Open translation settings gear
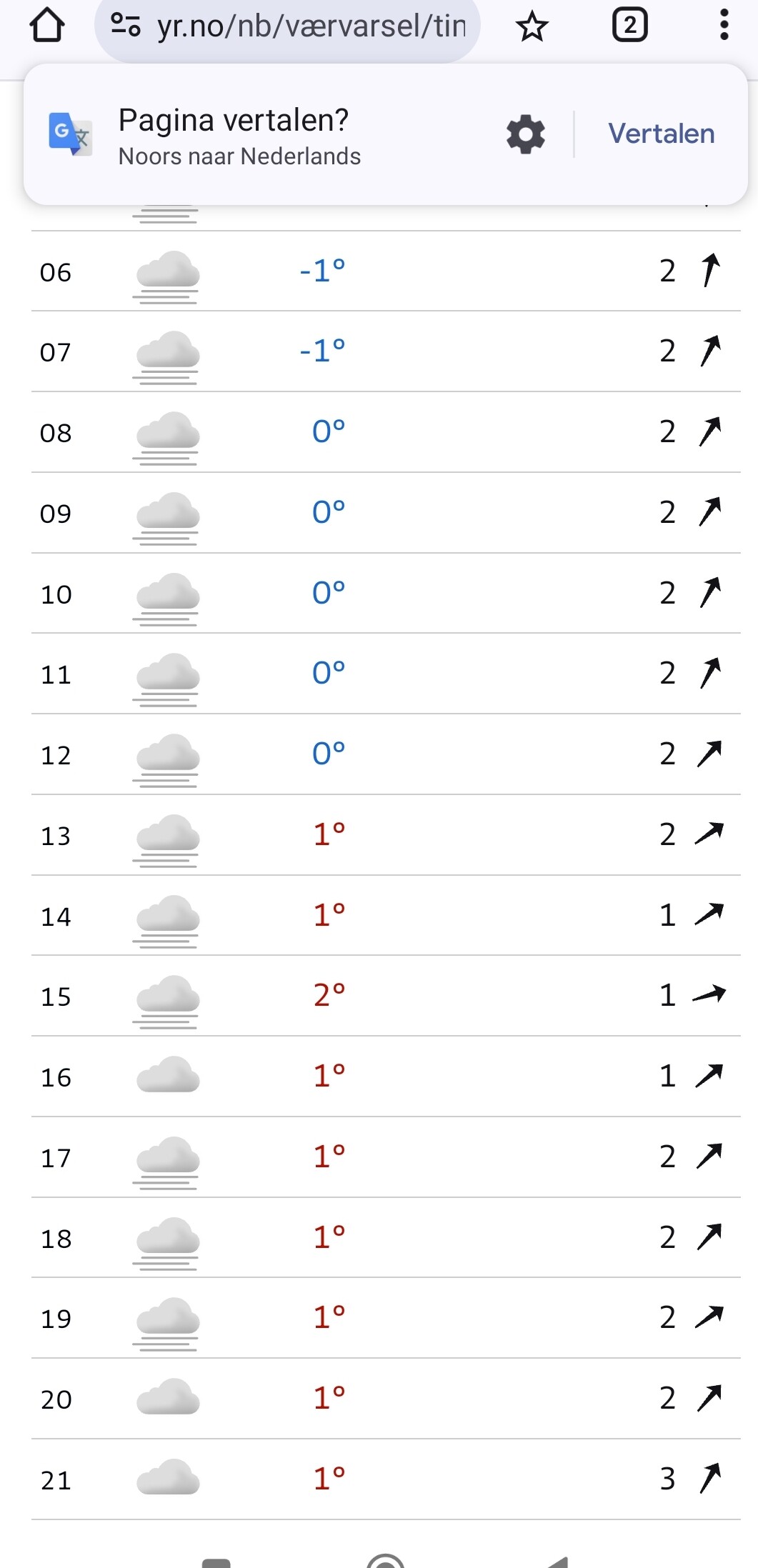 click(x=526, y=134)
